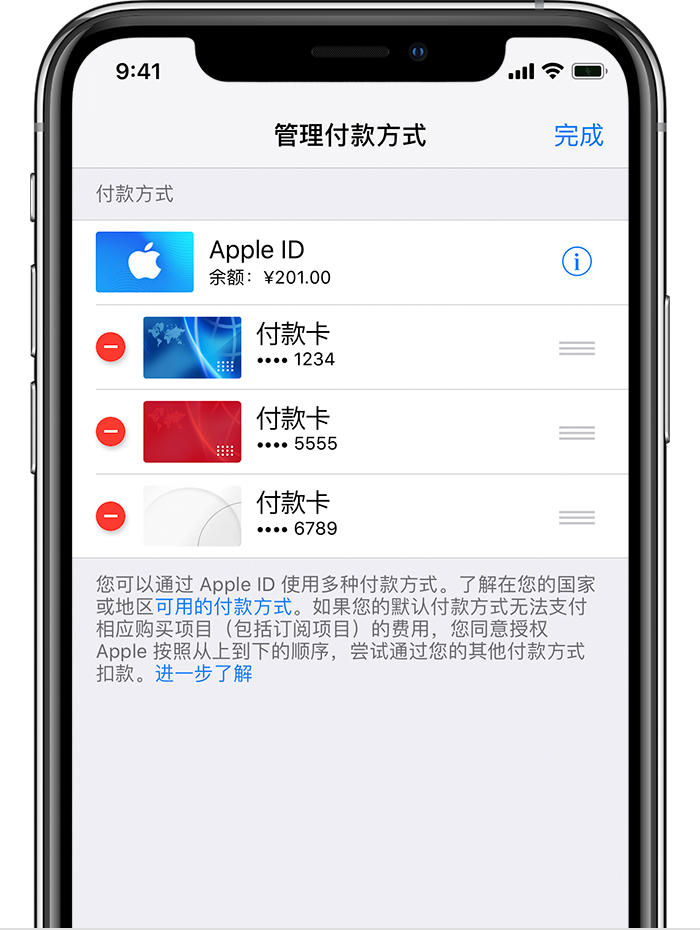Tap the minus for card 6789
Viewport: 700px width, 930px height.
(110, 516)
